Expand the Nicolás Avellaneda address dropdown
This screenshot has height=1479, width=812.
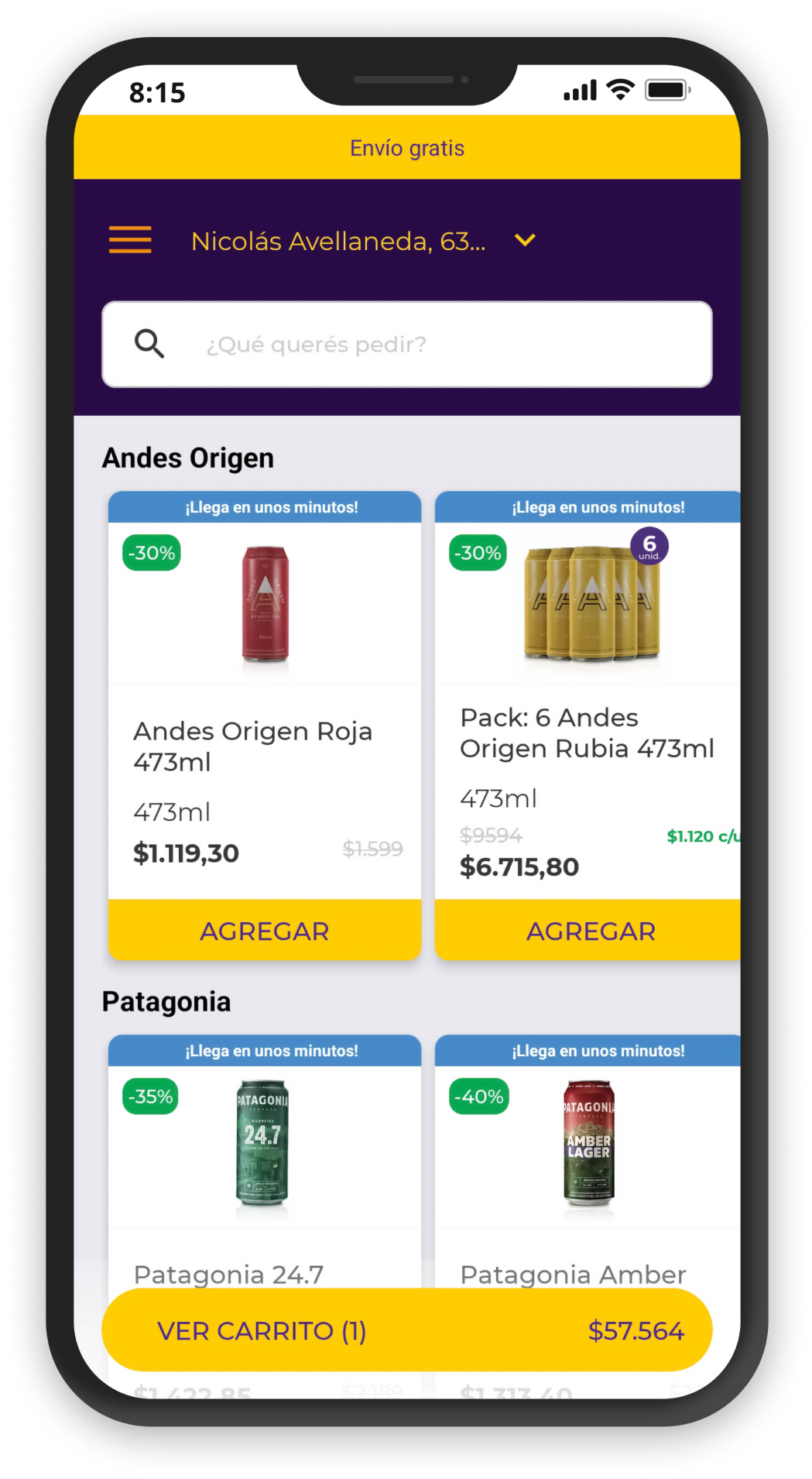(525, 241)
